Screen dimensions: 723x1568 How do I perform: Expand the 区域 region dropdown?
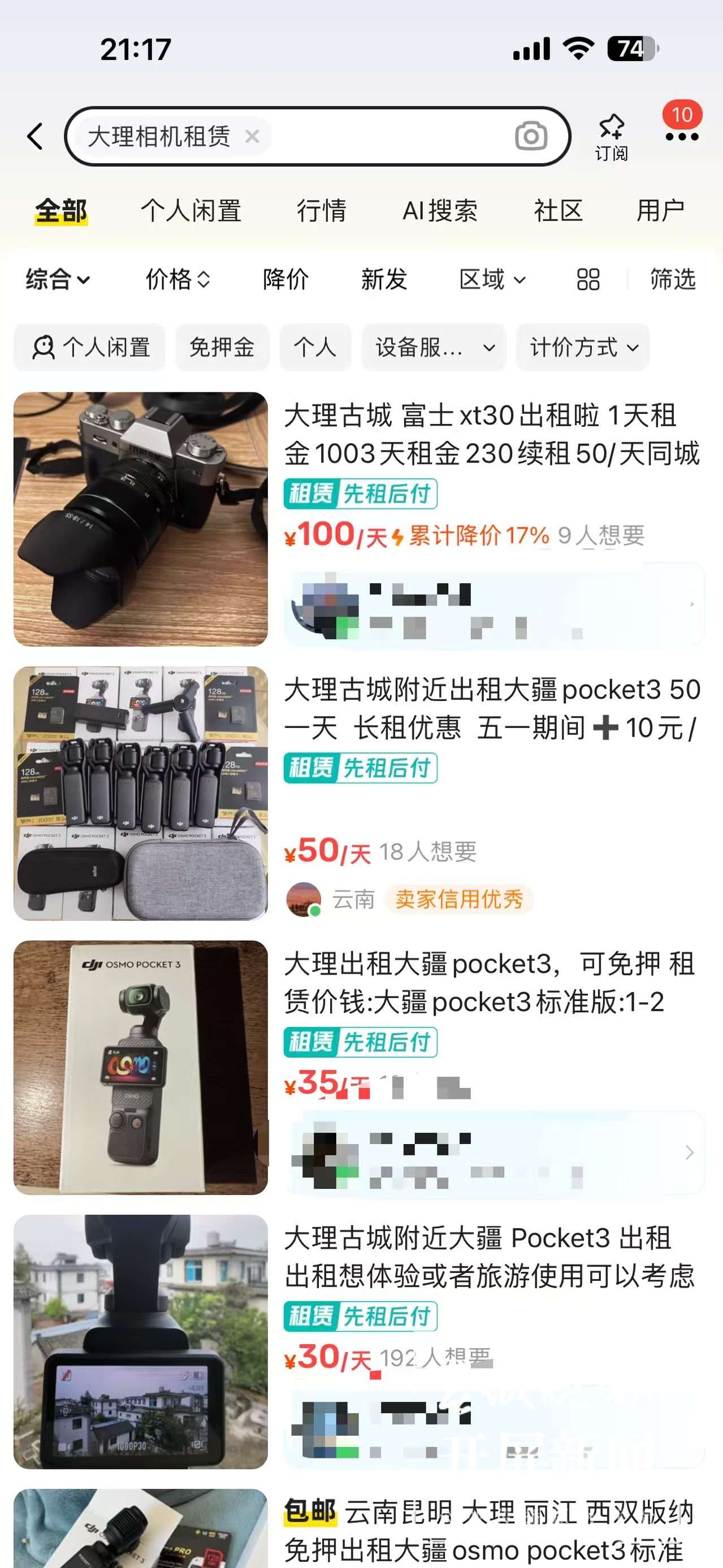tap(492, 279)
